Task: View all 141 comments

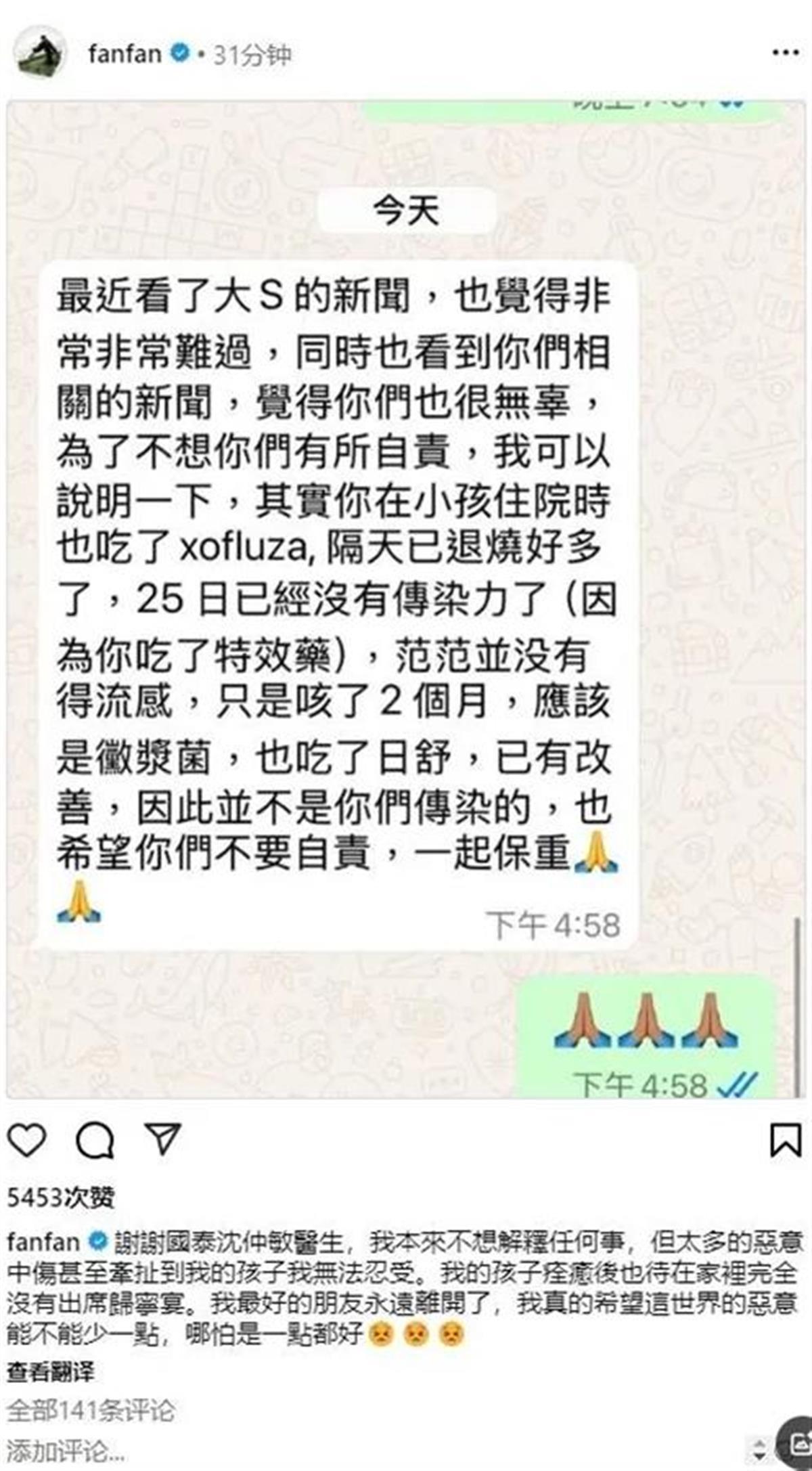Action: click(x=91, y=1410)
